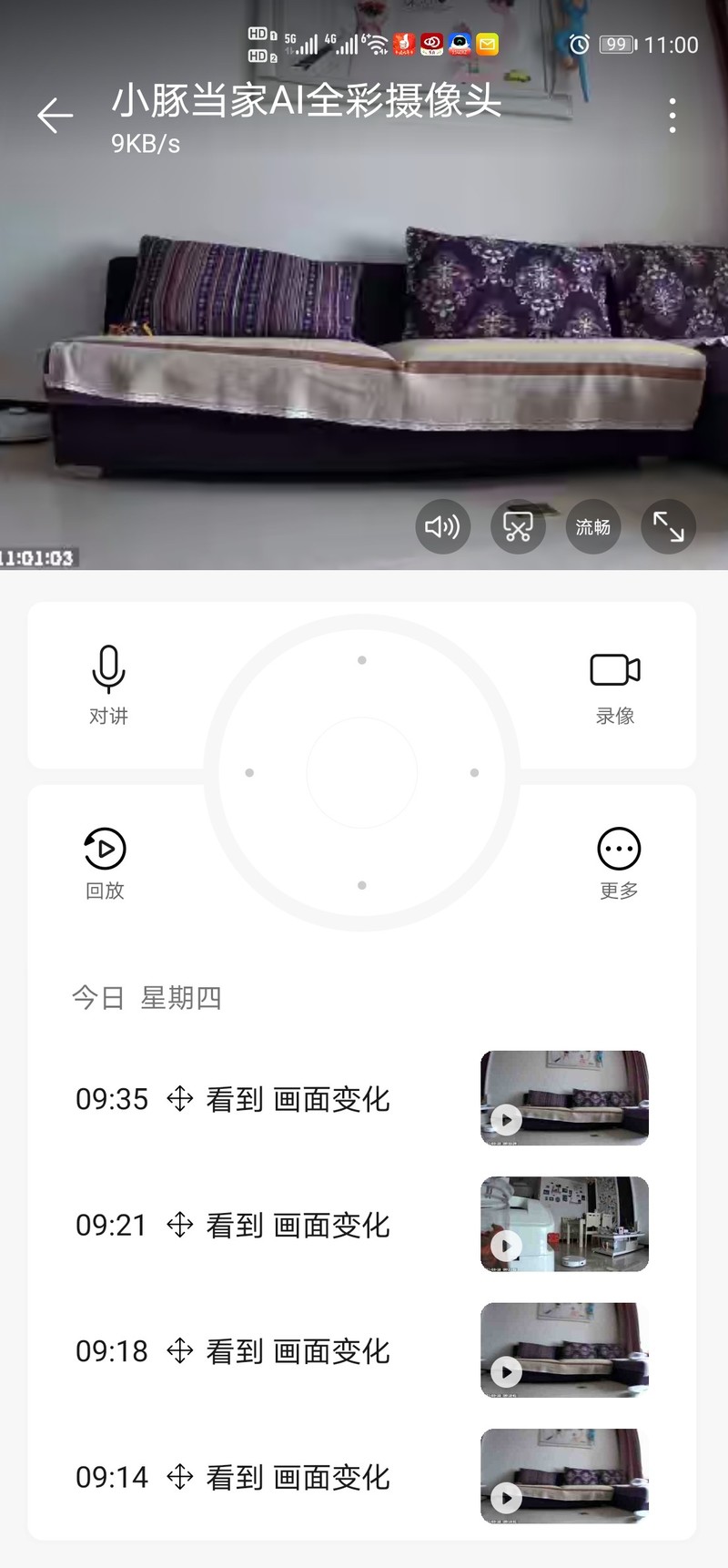The height and width of the screenshot is (1568, 728).
Task: Start recording with the 录像 camera icon
Action: pyautogui.click(x=615, y=683)
